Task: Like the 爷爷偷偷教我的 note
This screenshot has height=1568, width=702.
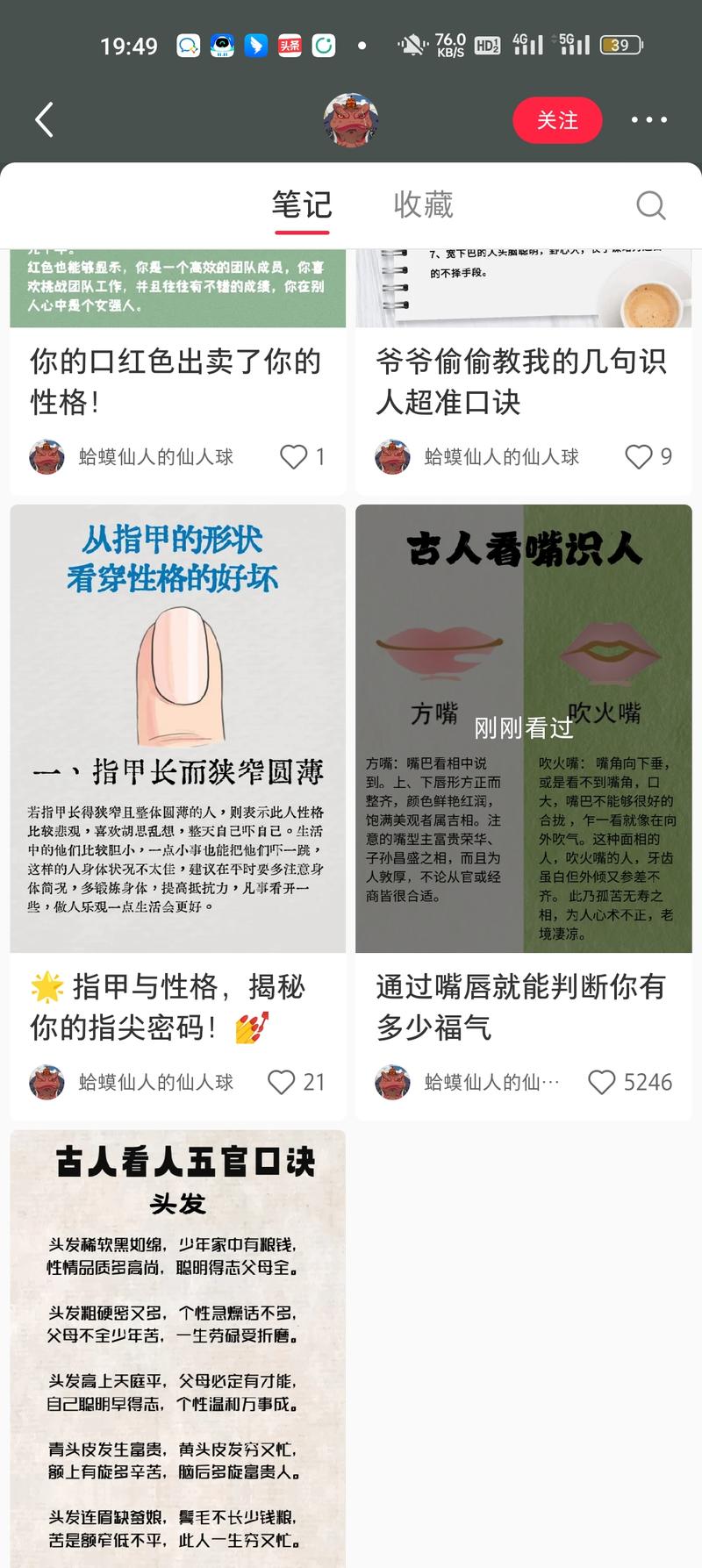Action: pyautogui.click(x=639, y=456)
